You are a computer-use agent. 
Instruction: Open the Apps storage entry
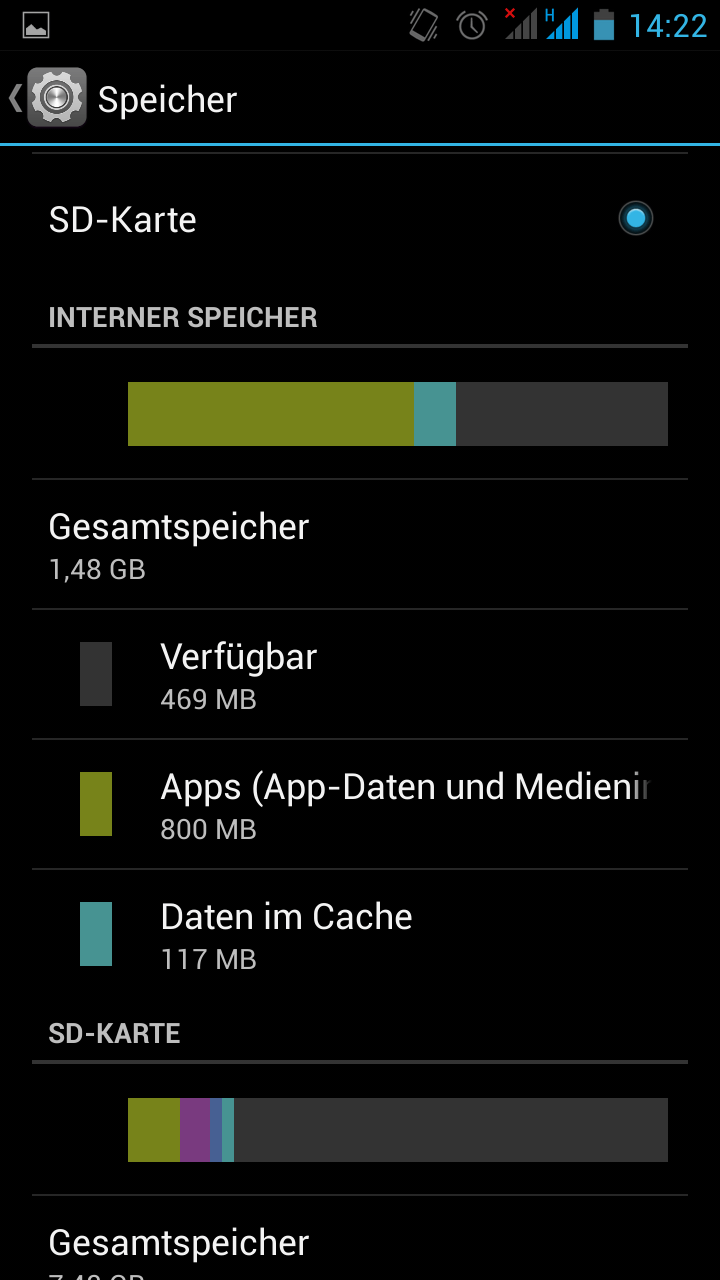coord(360,805)
